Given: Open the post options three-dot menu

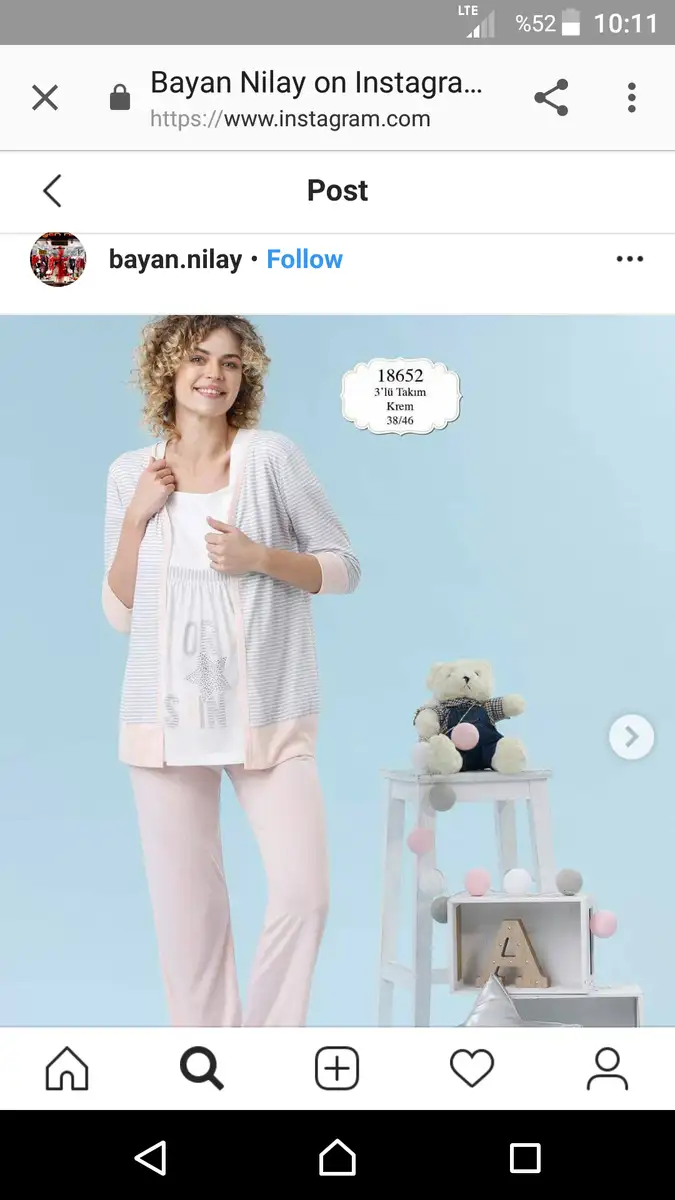Looking at the screenshot, I should pyautogui.click(x=630, y=260).
